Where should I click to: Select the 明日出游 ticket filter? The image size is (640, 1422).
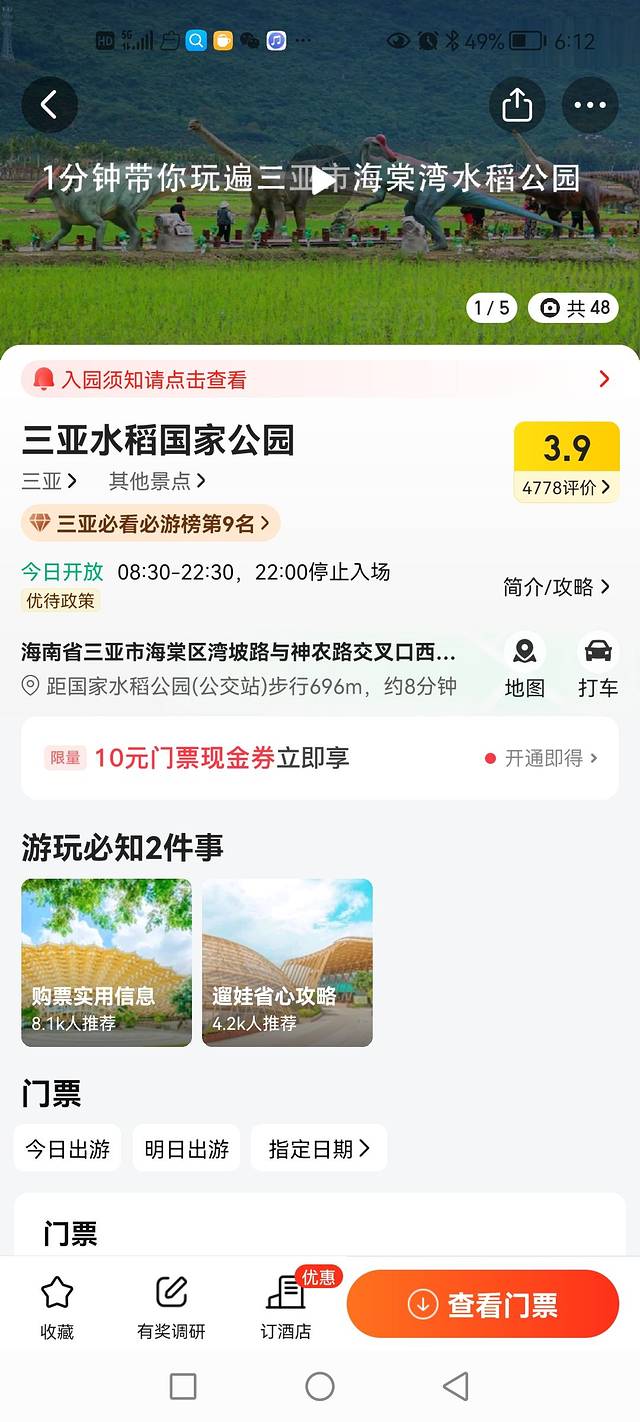(186, 1149)
